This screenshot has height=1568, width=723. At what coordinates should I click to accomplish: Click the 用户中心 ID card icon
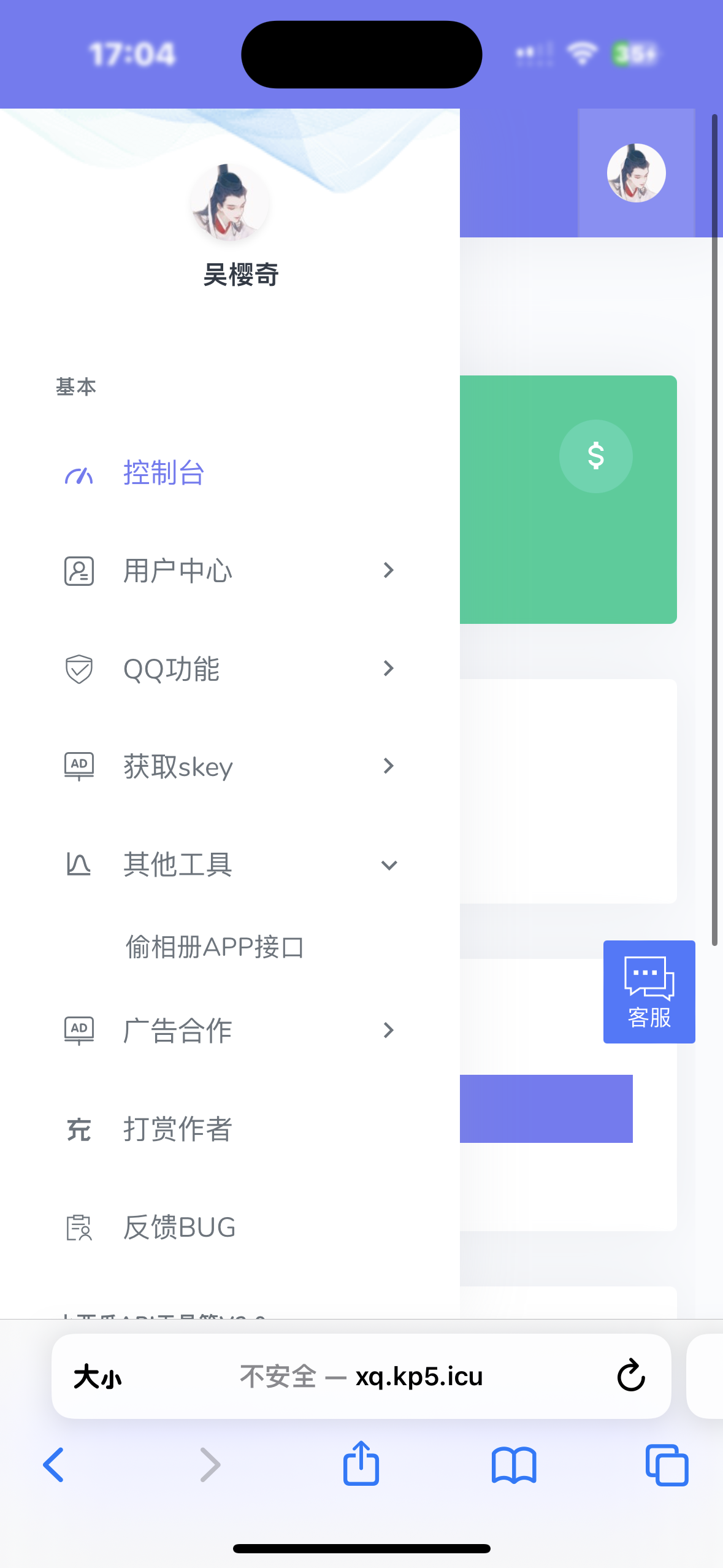point(78,571)
